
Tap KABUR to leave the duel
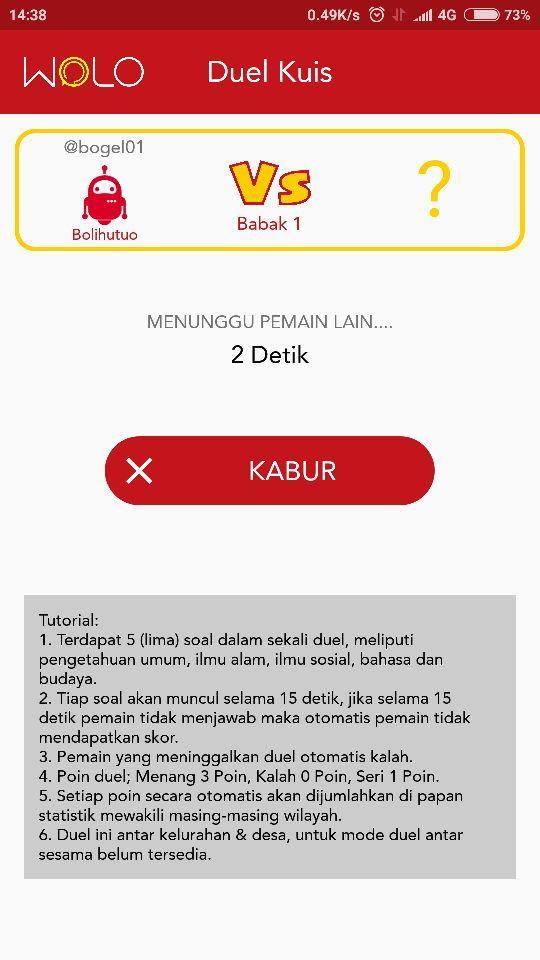(x=269, y=470)
